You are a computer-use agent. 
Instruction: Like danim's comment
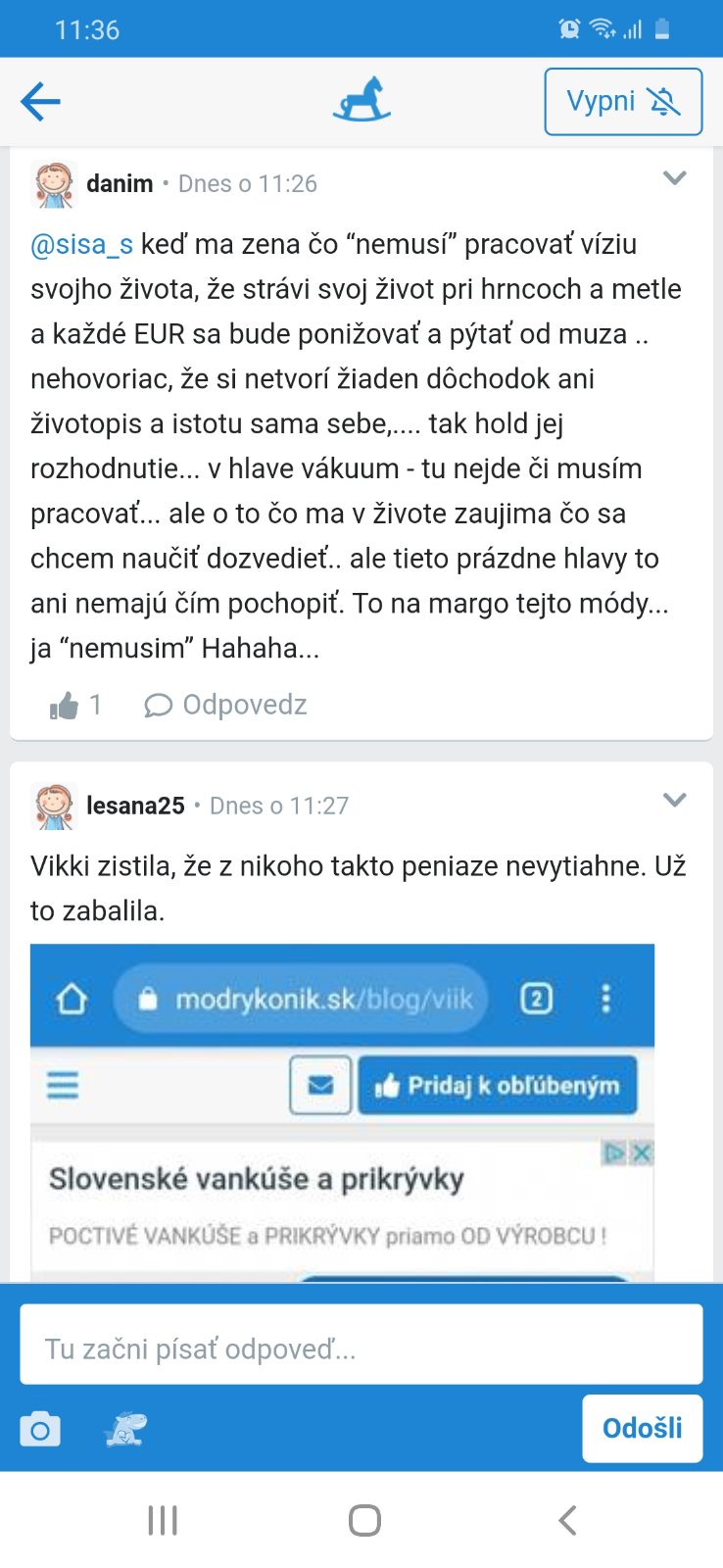click(65, 705)
